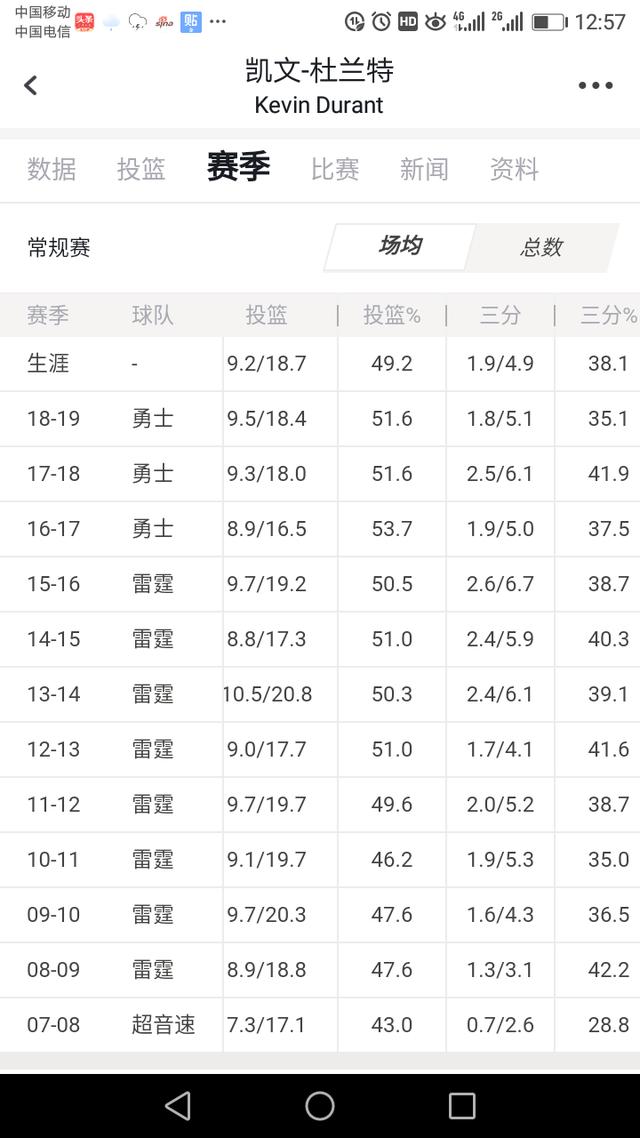Select the 赛季 tab
This screenshot has height=1138, width=640.
click(x=239, y=167)
